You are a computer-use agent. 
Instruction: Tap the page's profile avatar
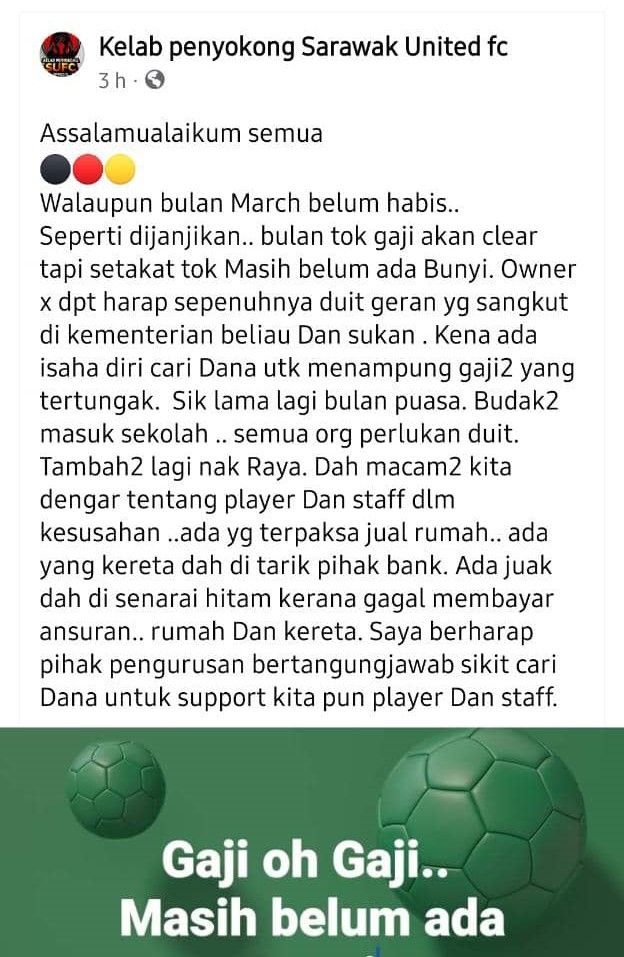point(63,61)
